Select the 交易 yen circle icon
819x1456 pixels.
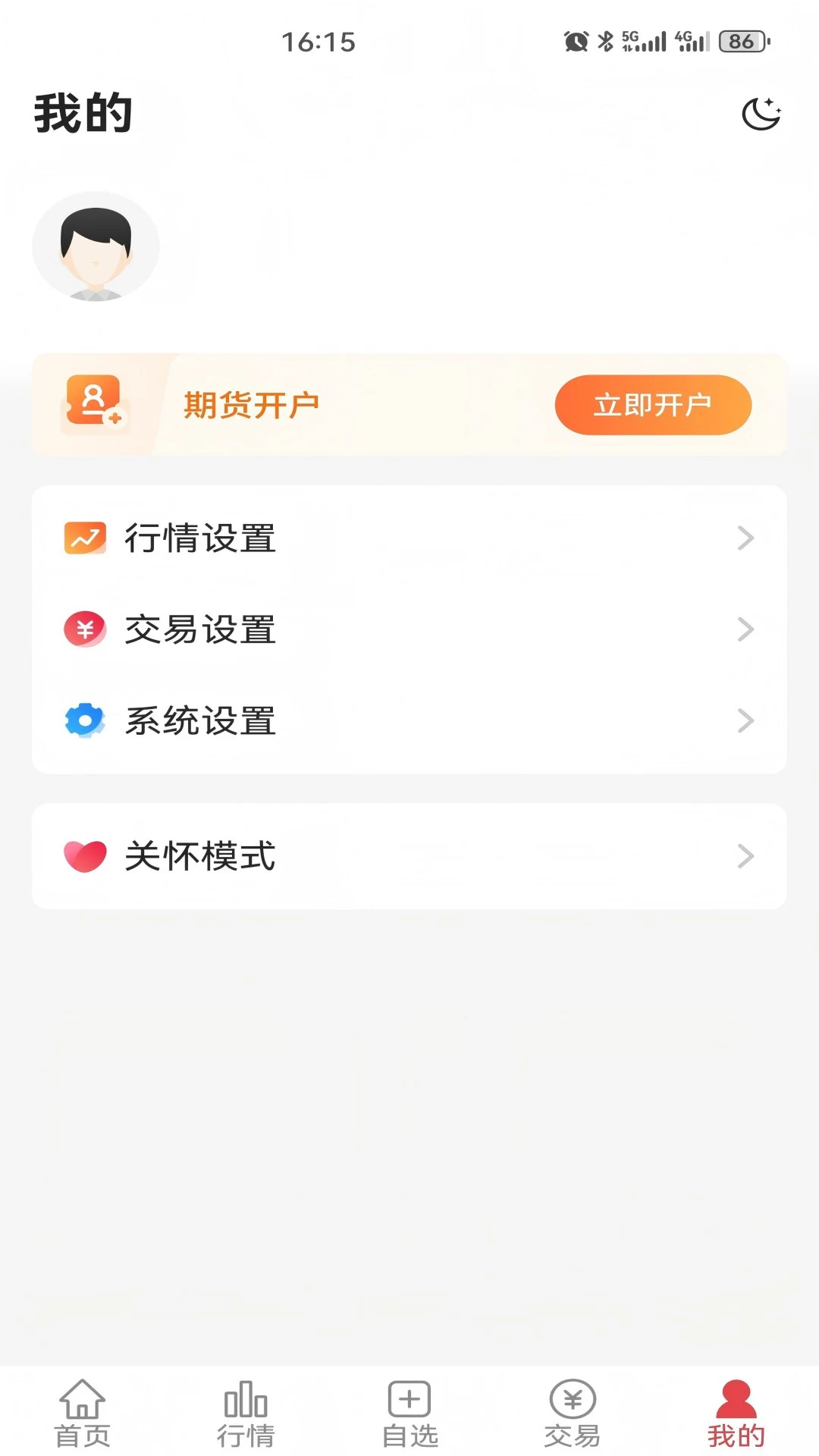(x=573, y=1399)
